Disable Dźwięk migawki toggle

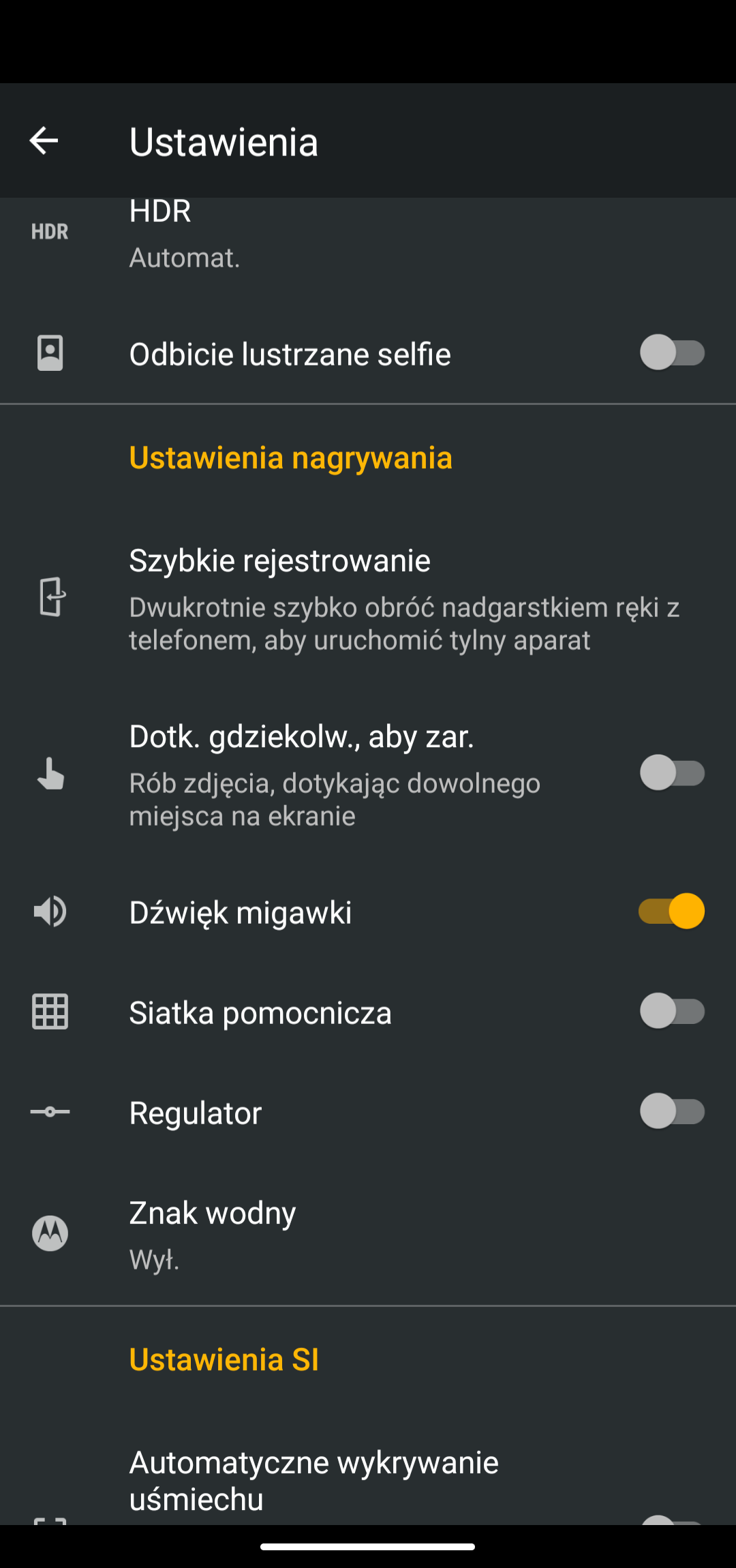point(672,911)
